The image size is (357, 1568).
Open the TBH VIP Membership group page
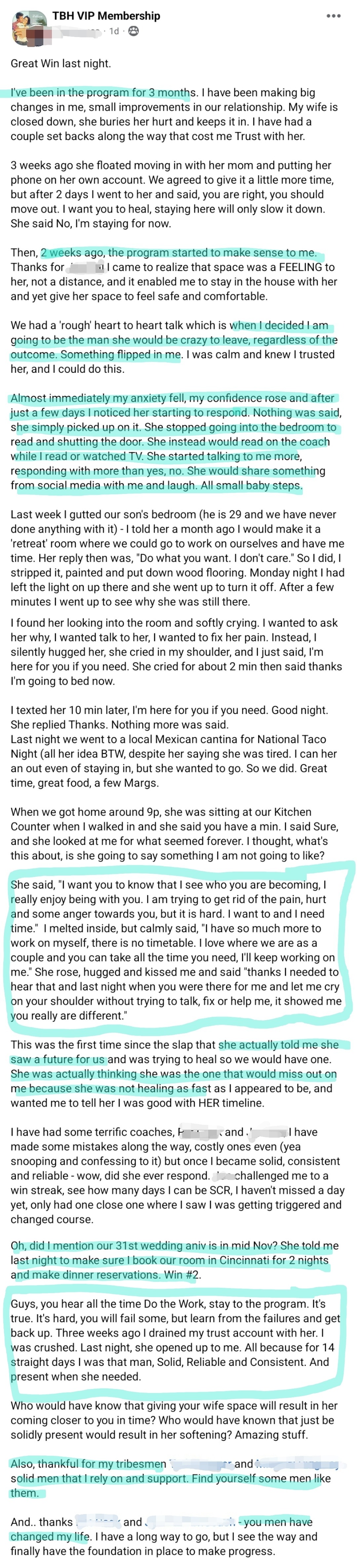coord(106,16)
